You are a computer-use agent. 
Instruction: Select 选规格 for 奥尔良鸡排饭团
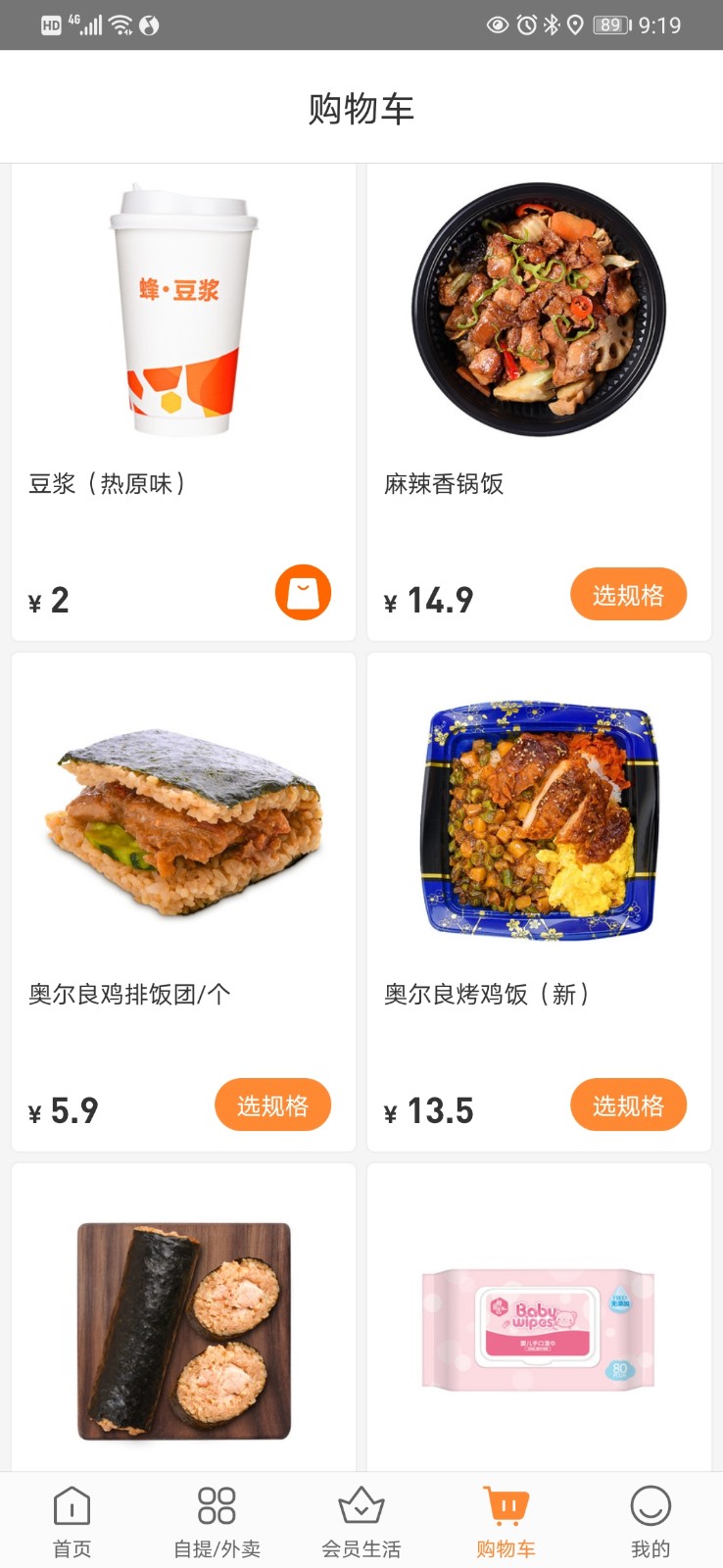tap(272, 1105)
